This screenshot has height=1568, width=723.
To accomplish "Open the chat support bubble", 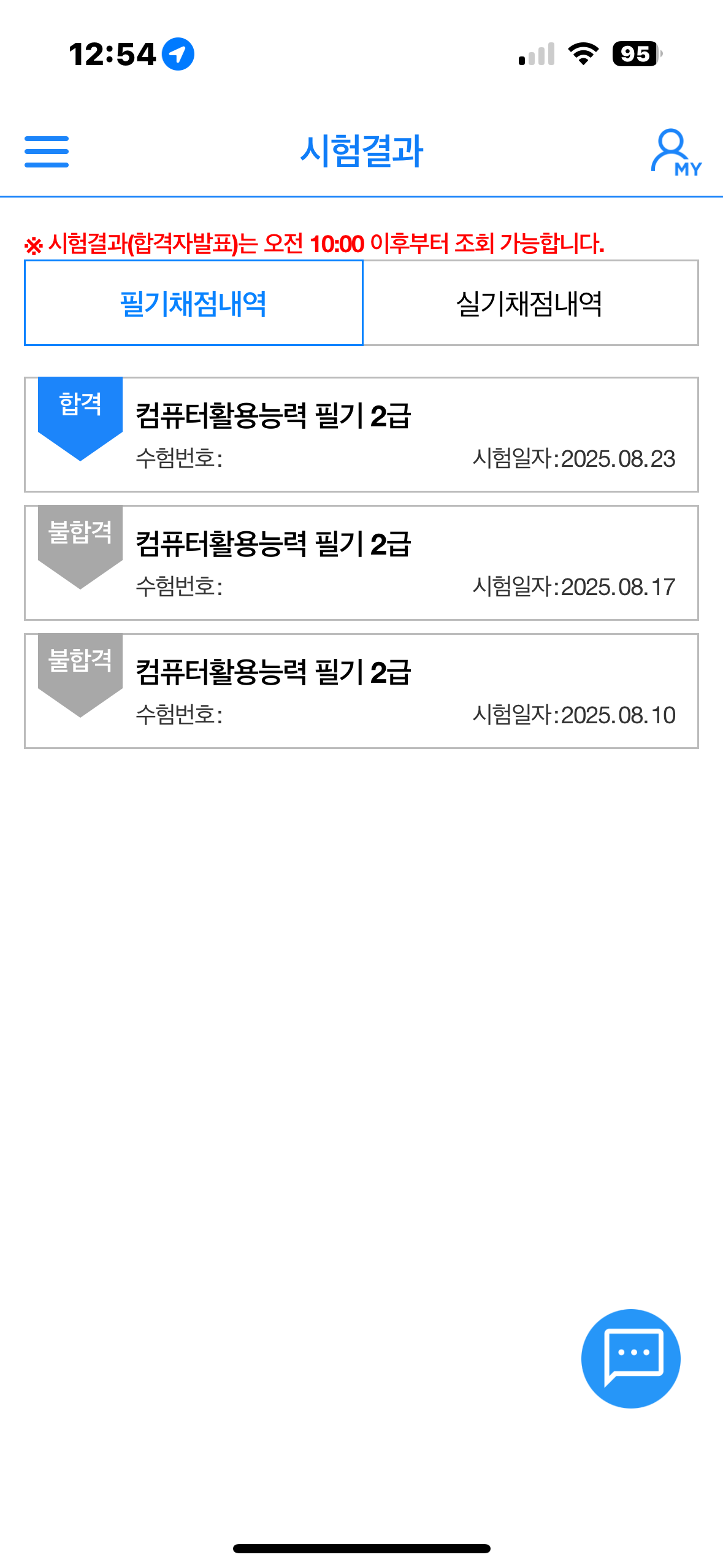I will [x=630, y=1358].
